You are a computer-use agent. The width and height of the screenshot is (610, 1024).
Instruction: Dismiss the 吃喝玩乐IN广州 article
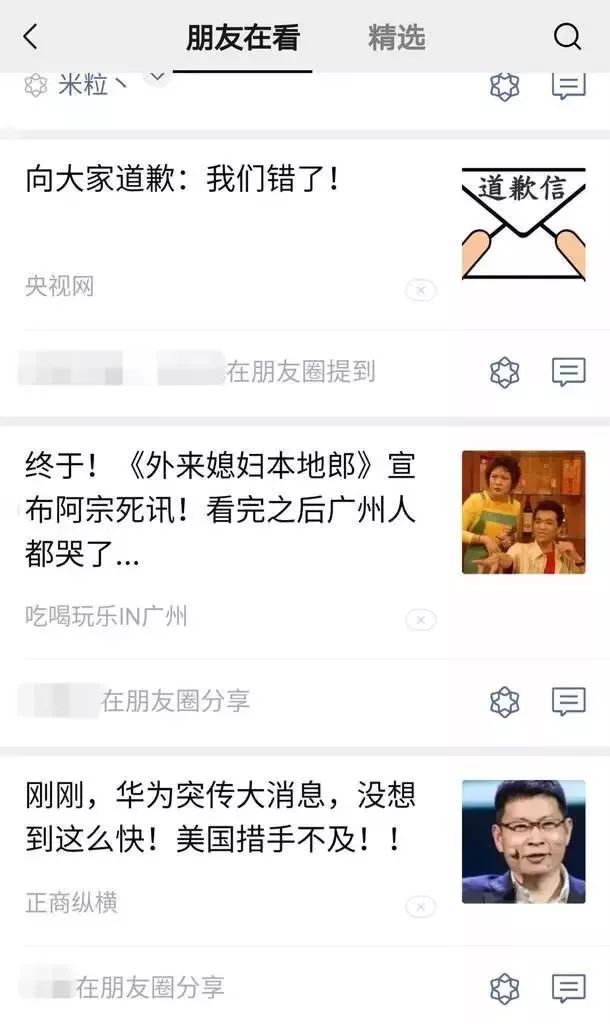point(420,620)
